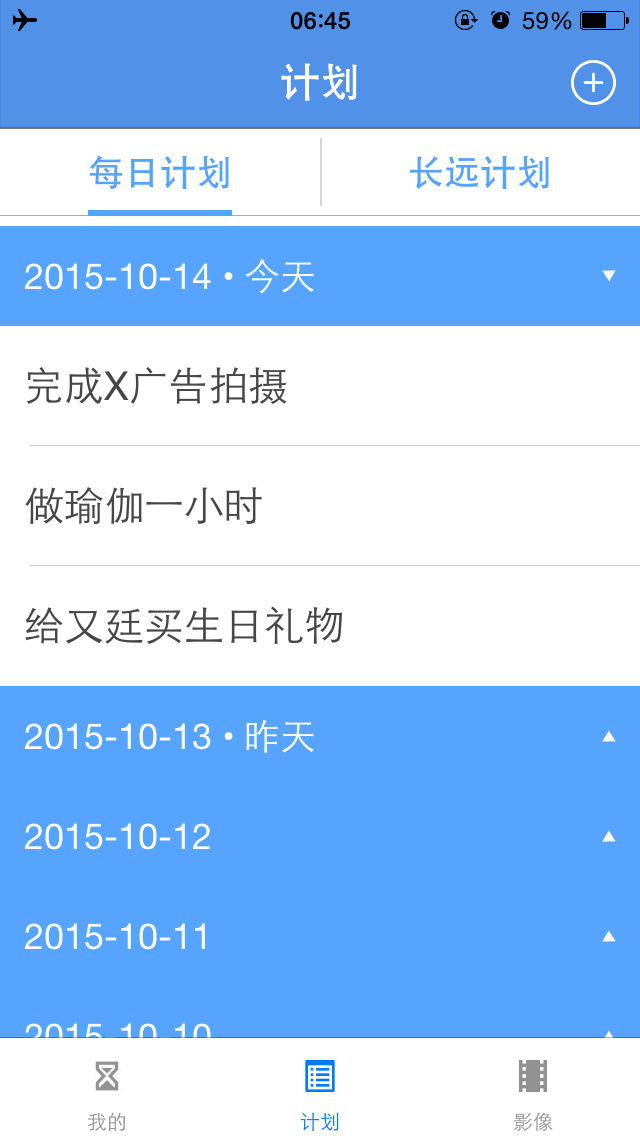Expand the 2015-10-13 昨天 section
This screenshot has width=640, height=1136.
(x=320, y=737)
